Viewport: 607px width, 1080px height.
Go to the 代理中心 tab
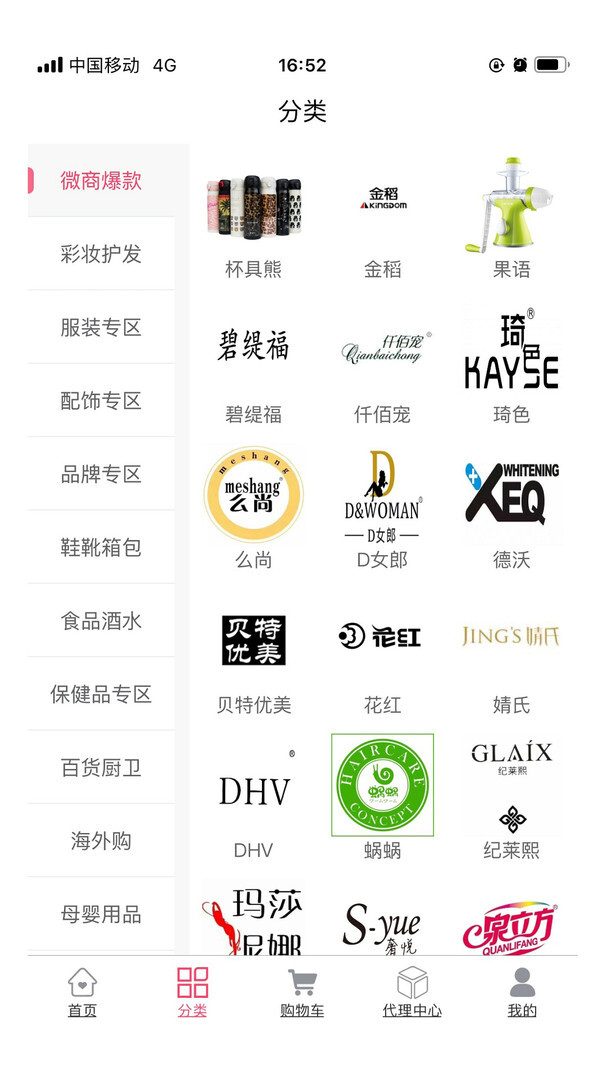[412, 992]
